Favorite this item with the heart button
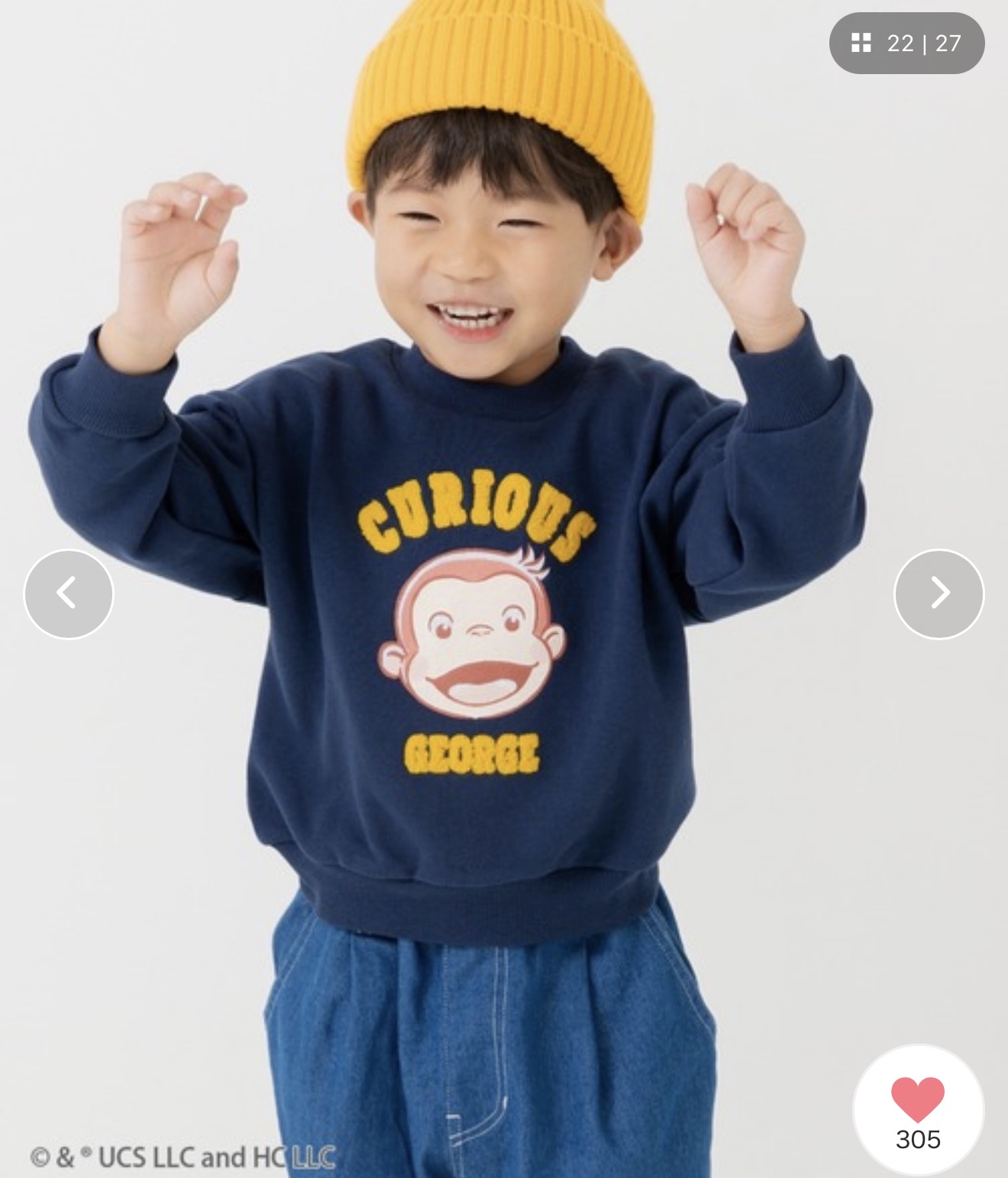Viewport: 1008px width, 1178px height. pos(917,1110)
